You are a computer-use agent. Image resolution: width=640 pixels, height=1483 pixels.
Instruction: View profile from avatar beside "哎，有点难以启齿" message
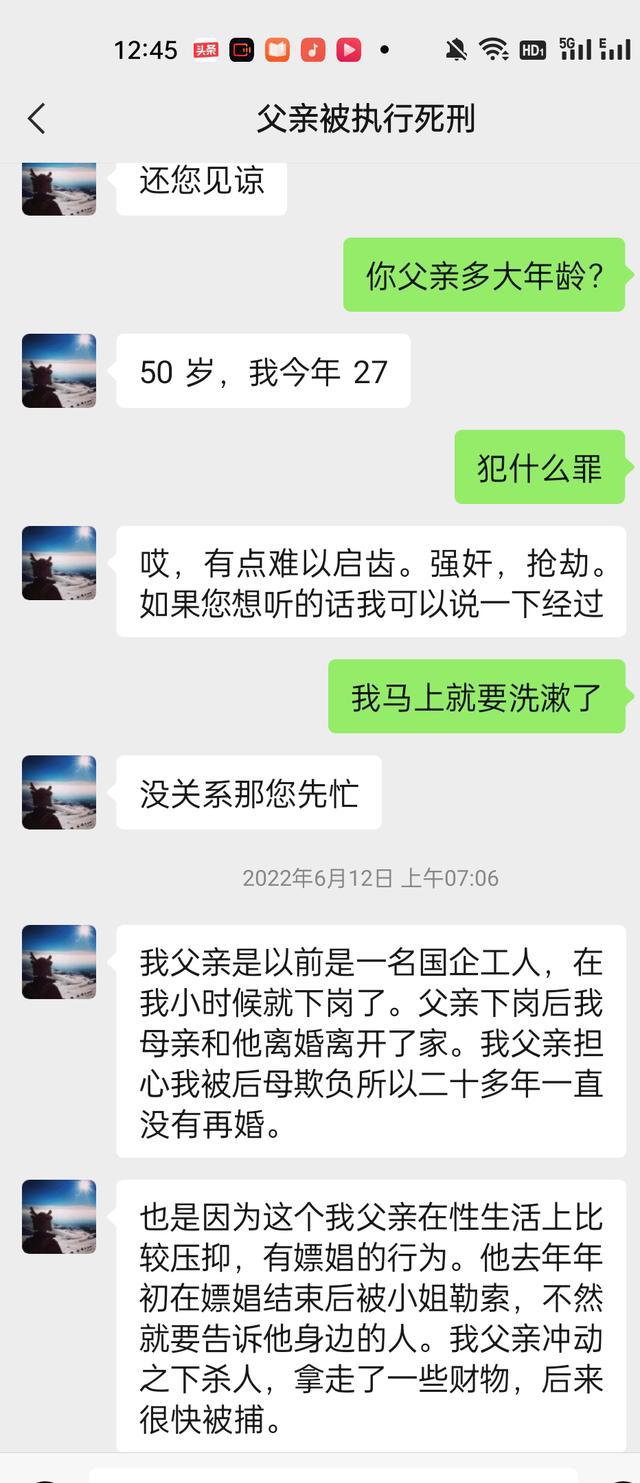coord(59,563)
